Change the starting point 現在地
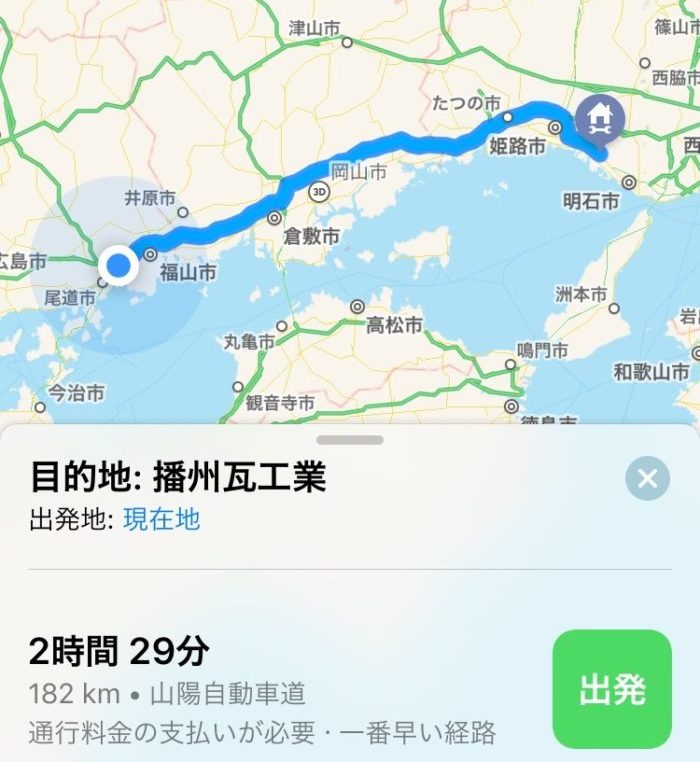700x762 pixels. point(162,519)
